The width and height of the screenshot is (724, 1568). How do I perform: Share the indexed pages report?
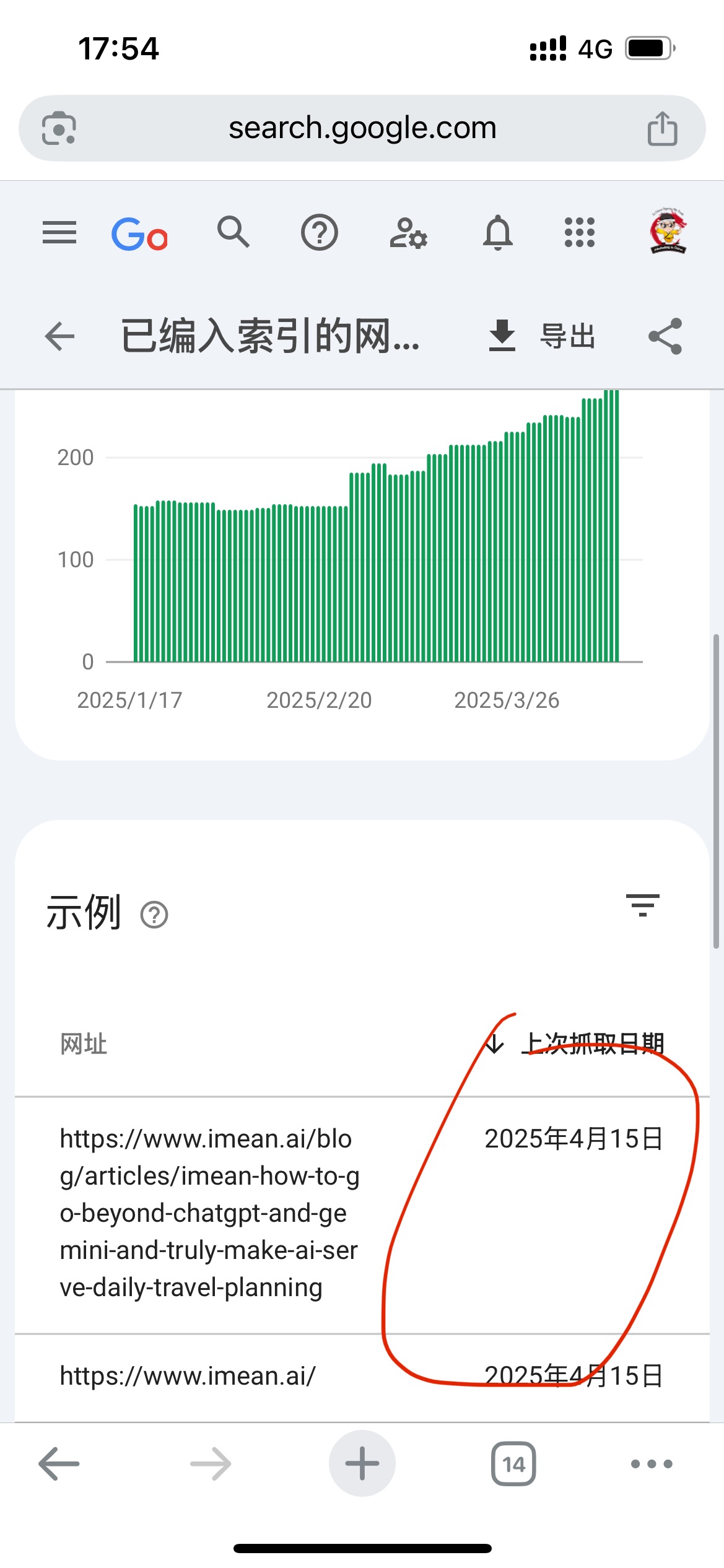click(x=665, y=336)
